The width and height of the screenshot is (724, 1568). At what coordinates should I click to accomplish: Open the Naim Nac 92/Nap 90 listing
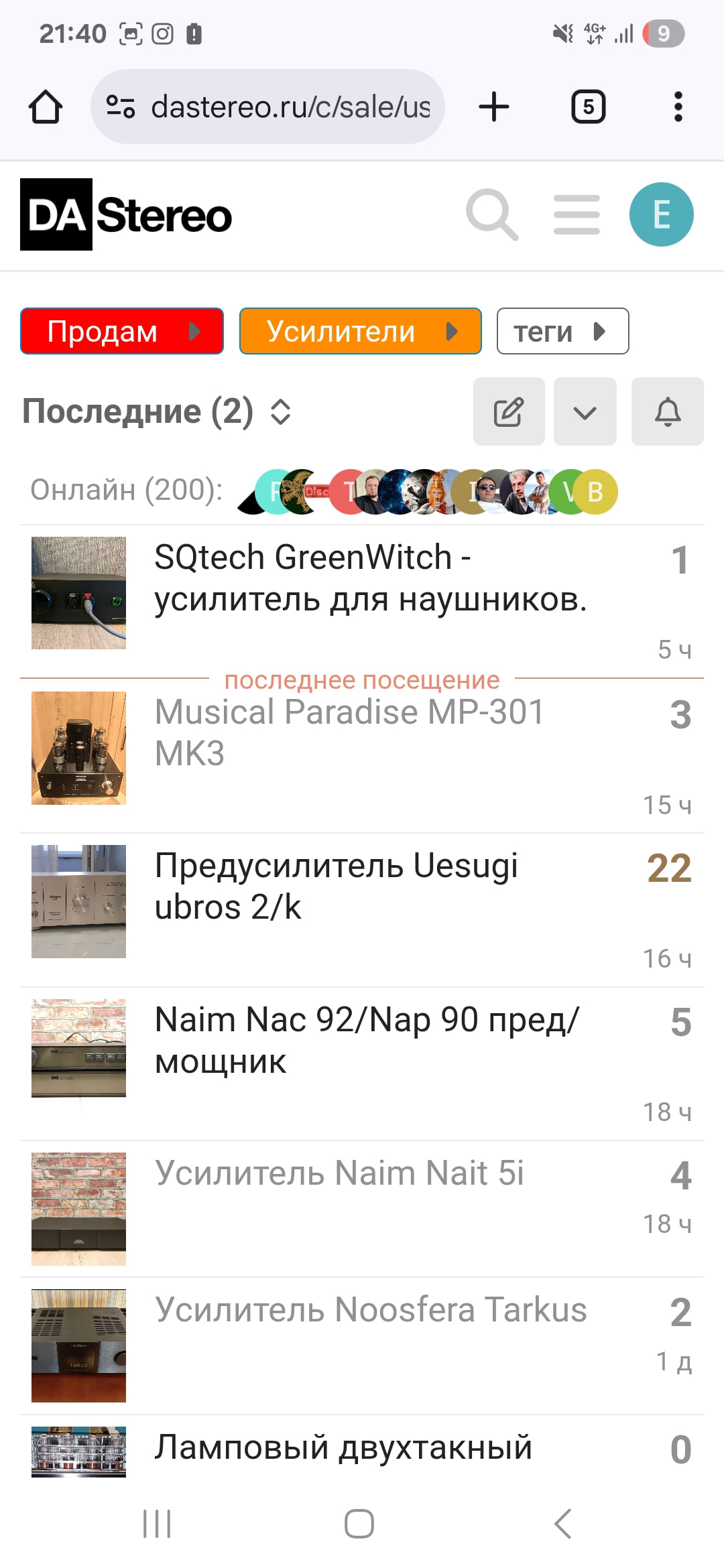point(367,1040)
